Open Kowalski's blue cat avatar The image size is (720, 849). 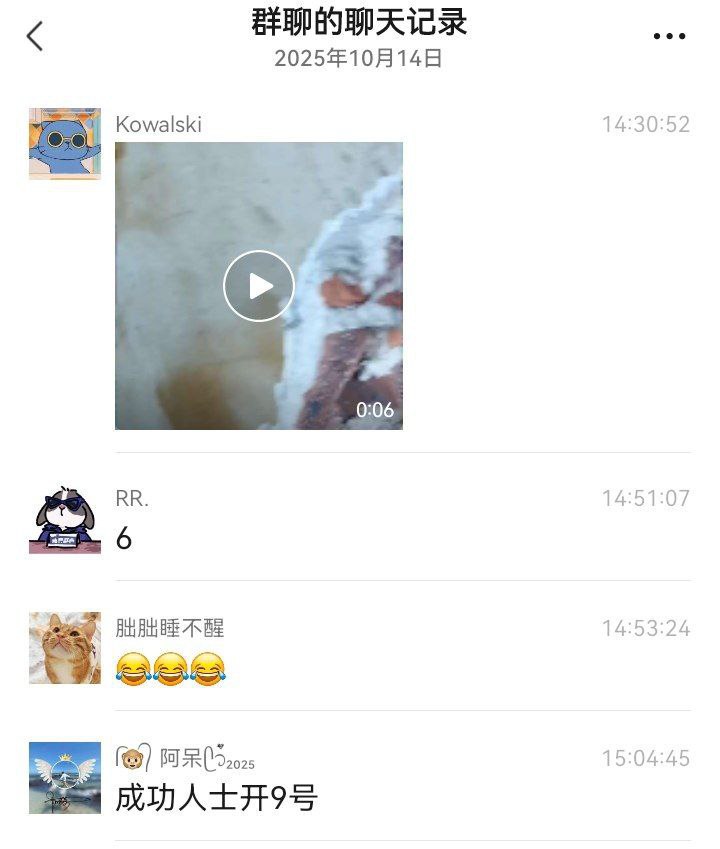click(65, 144)
